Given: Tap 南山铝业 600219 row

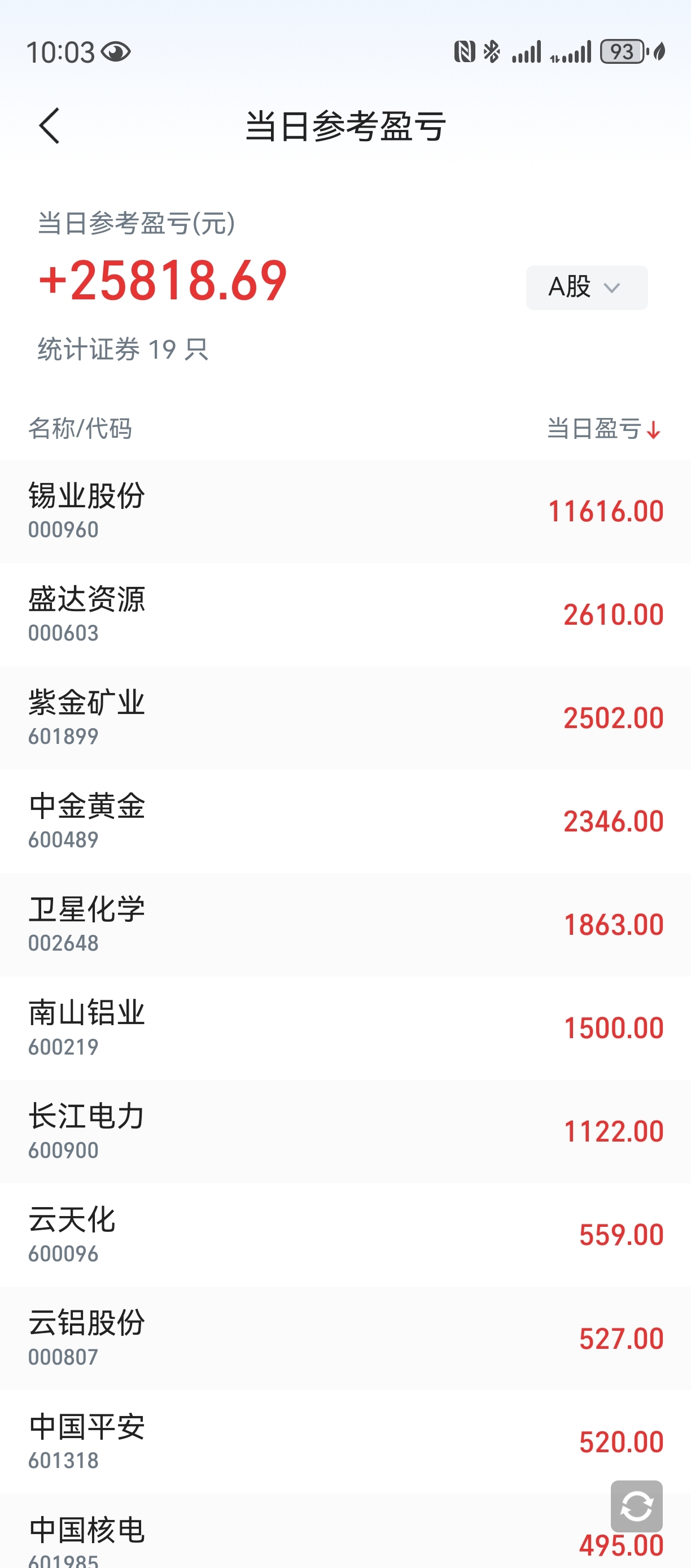Looking at the screenshot, I should click(345, 1028).
